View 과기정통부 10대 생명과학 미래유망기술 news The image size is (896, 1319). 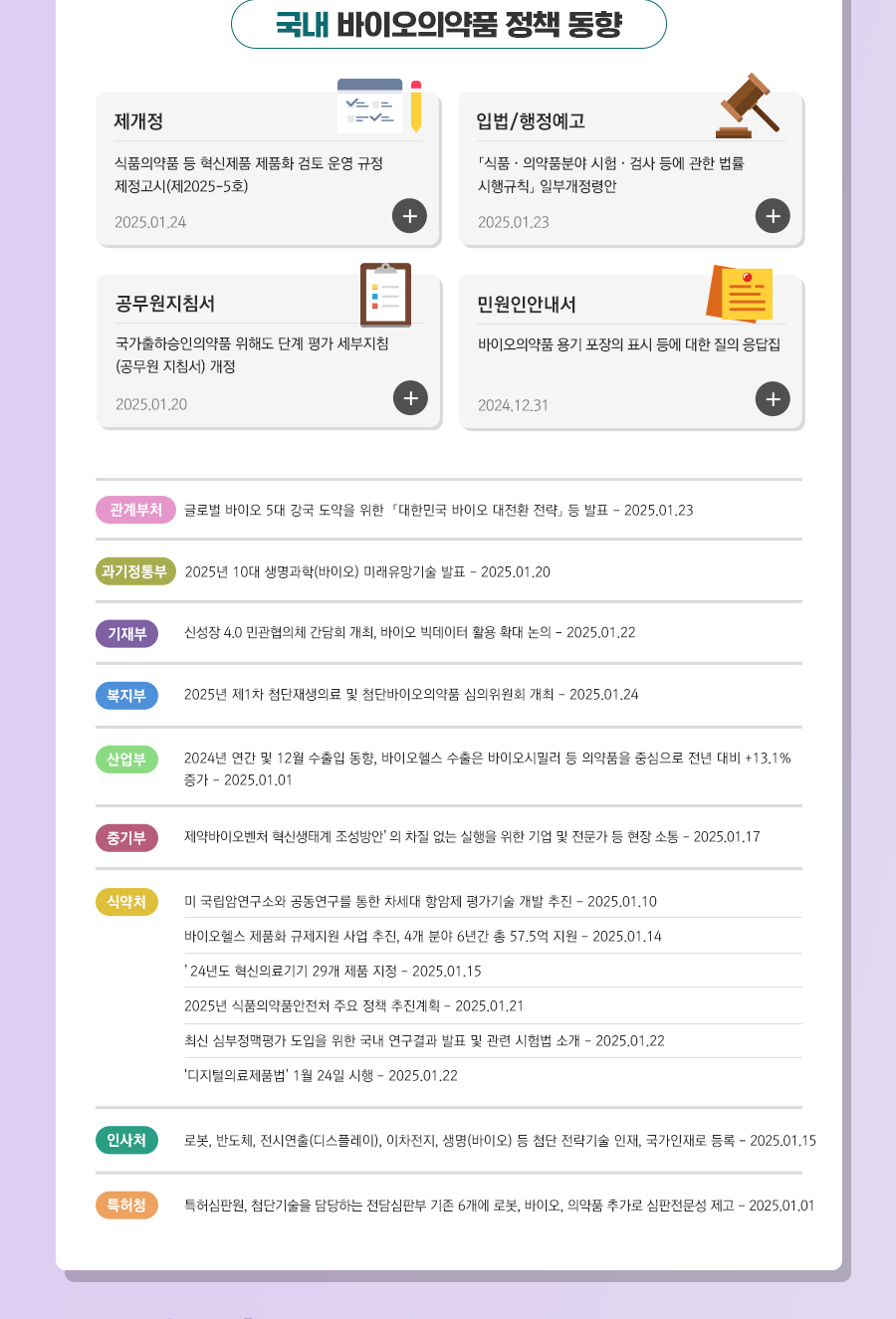coord(367,572)
